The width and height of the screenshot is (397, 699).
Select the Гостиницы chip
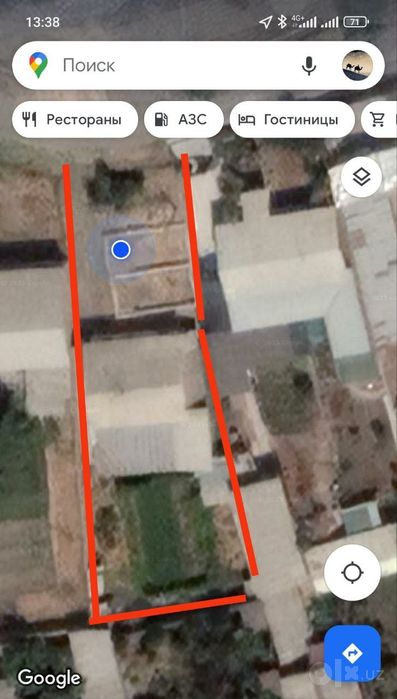292,119
